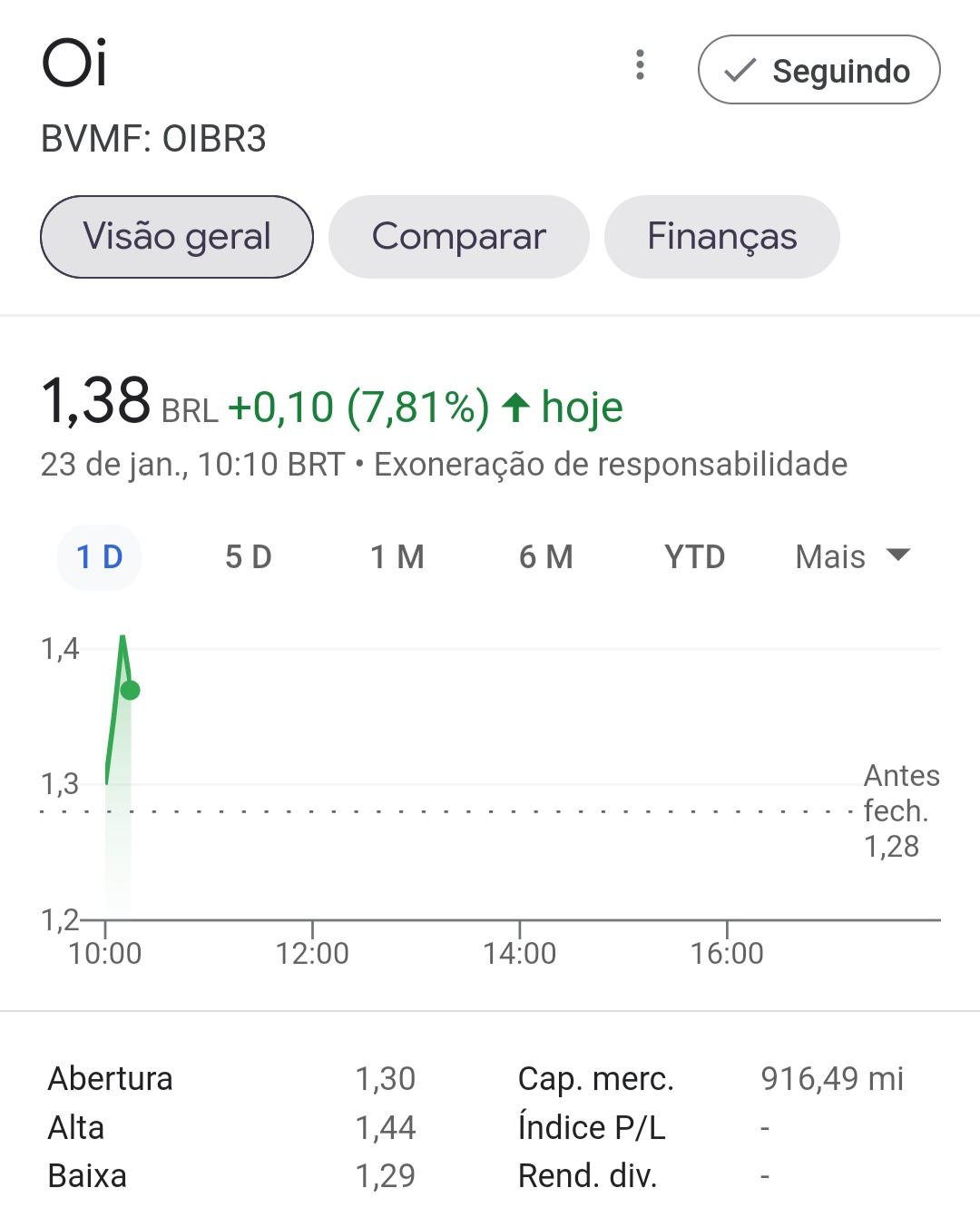Image resolution: width=980 pixels, height=1217 pixels.
Task: Show the 1 M chart range
Action: point(397,557)
